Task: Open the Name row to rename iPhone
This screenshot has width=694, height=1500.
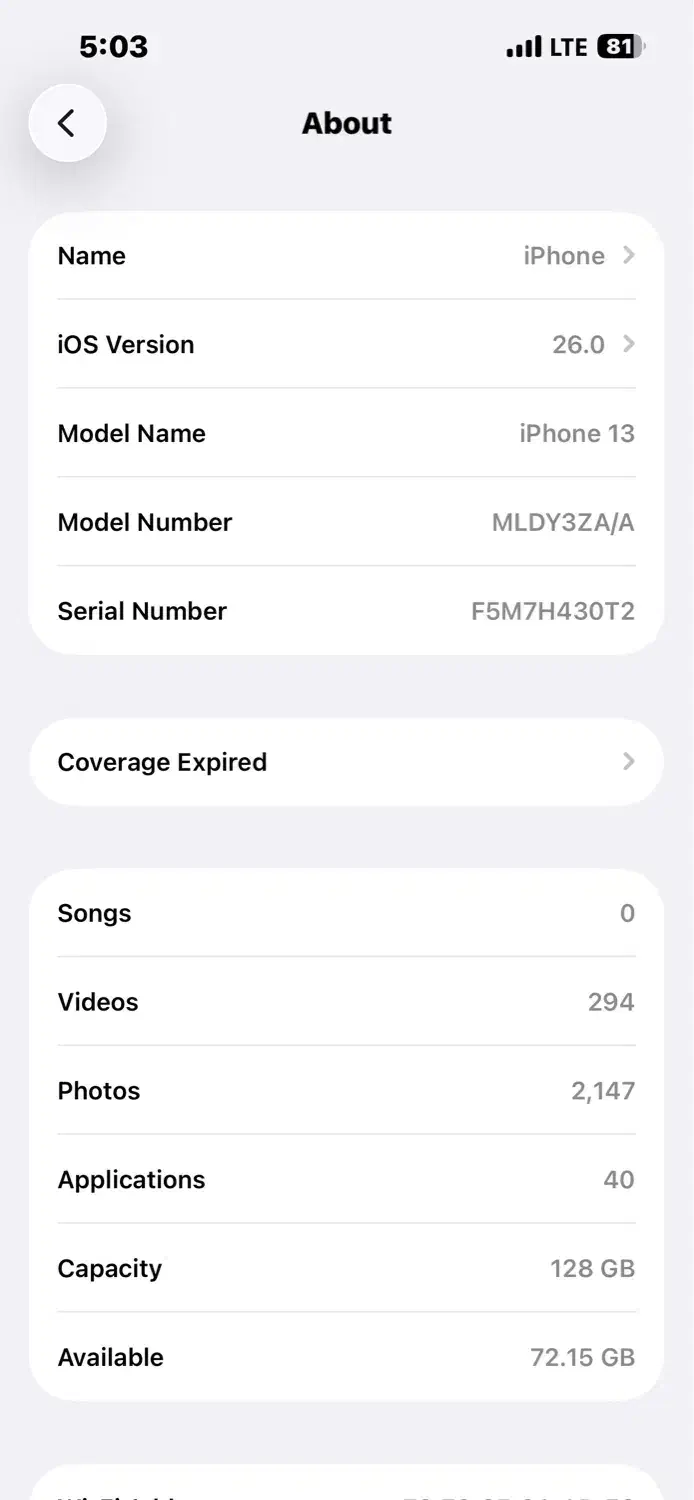Action: coord(346,256)
